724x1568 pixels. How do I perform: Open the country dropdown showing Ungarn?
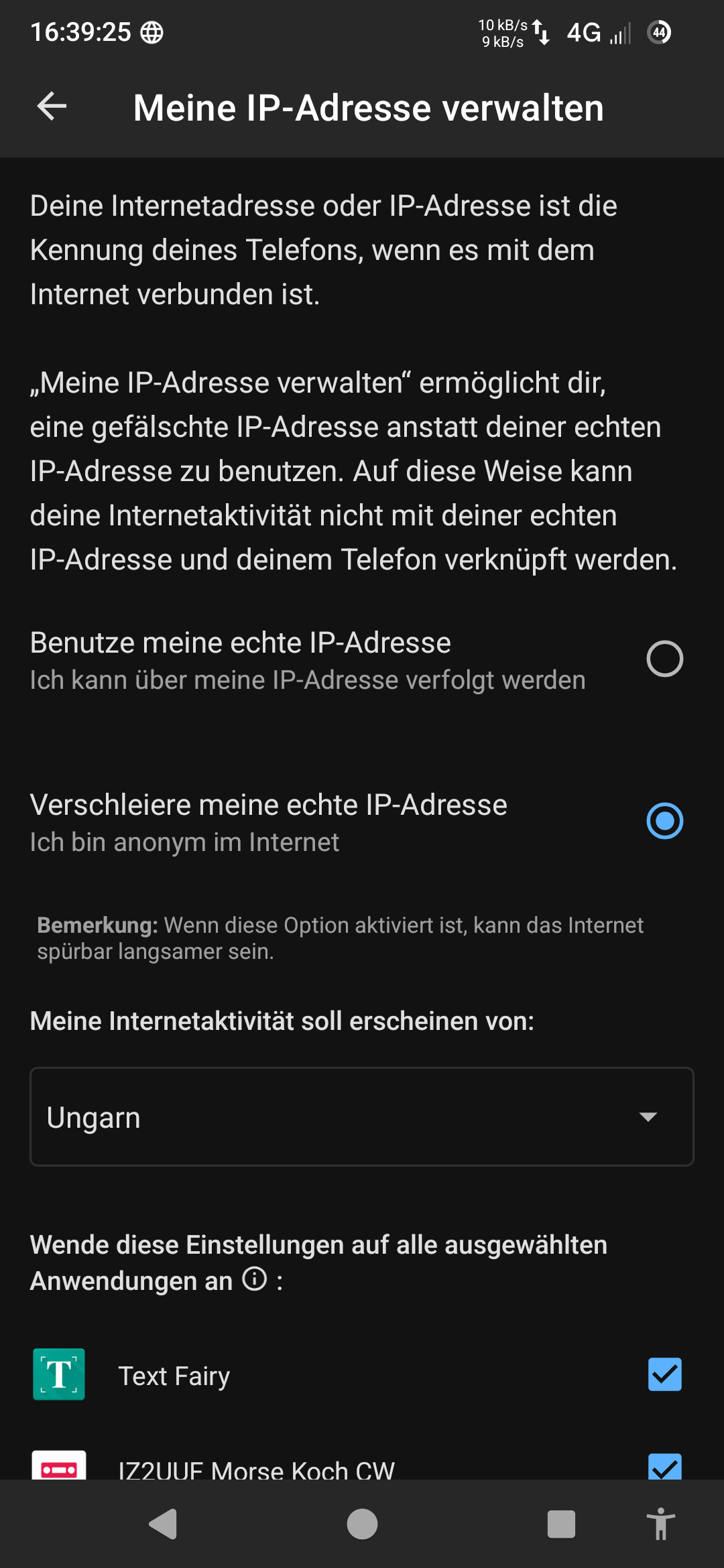coord(362,1116)
